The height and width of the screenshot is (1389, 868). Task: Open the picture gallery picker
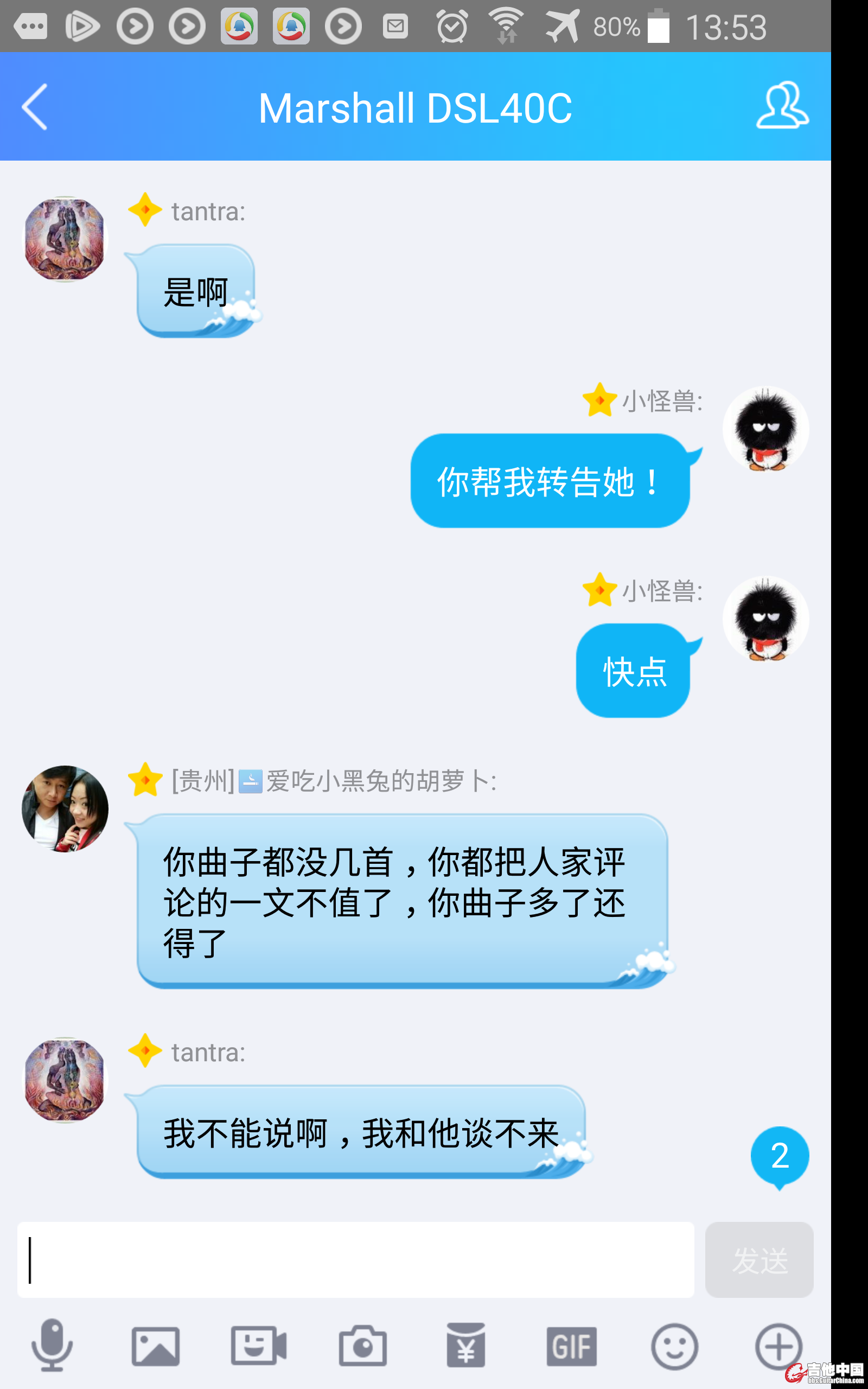156,1346
